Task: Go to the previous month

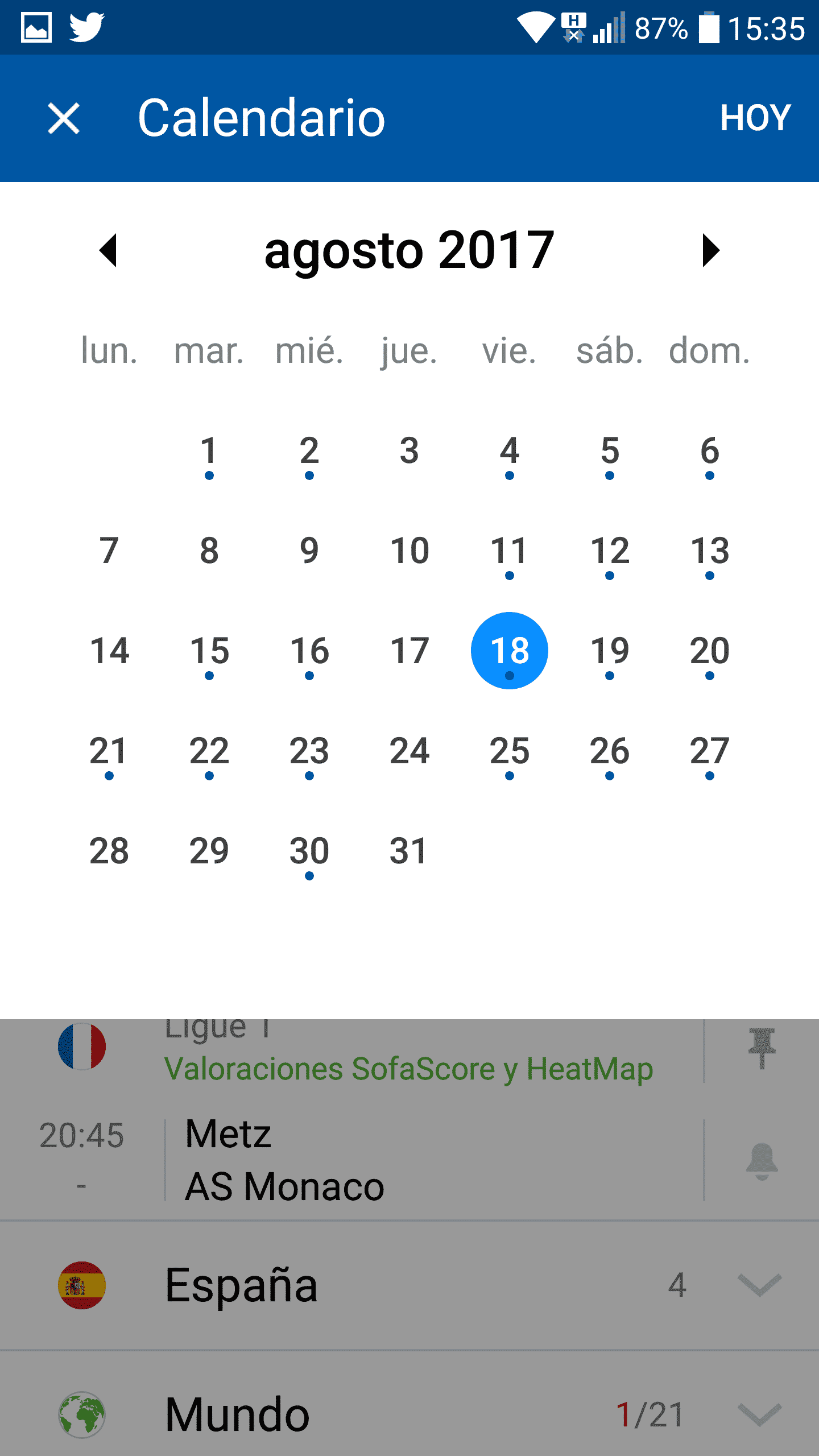Action: coord(108,250)
